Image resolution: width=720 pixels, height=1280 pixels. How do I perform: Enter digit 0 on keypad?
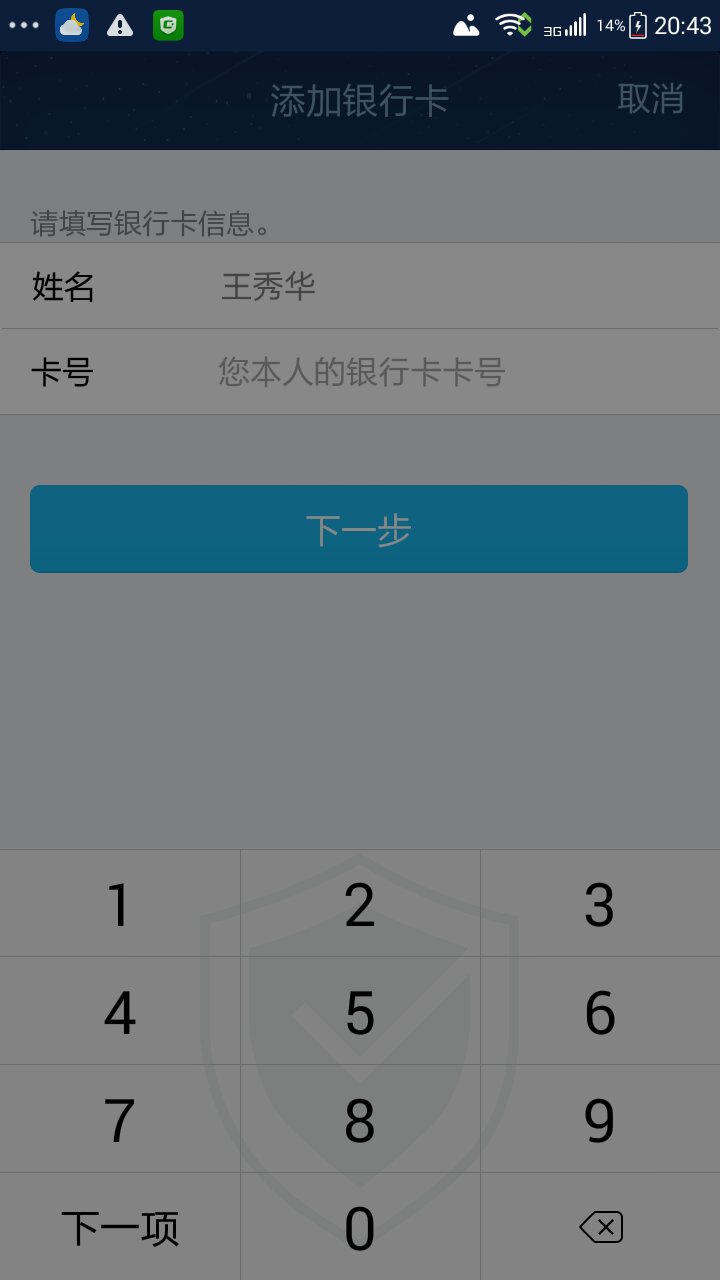point(360,1227)
